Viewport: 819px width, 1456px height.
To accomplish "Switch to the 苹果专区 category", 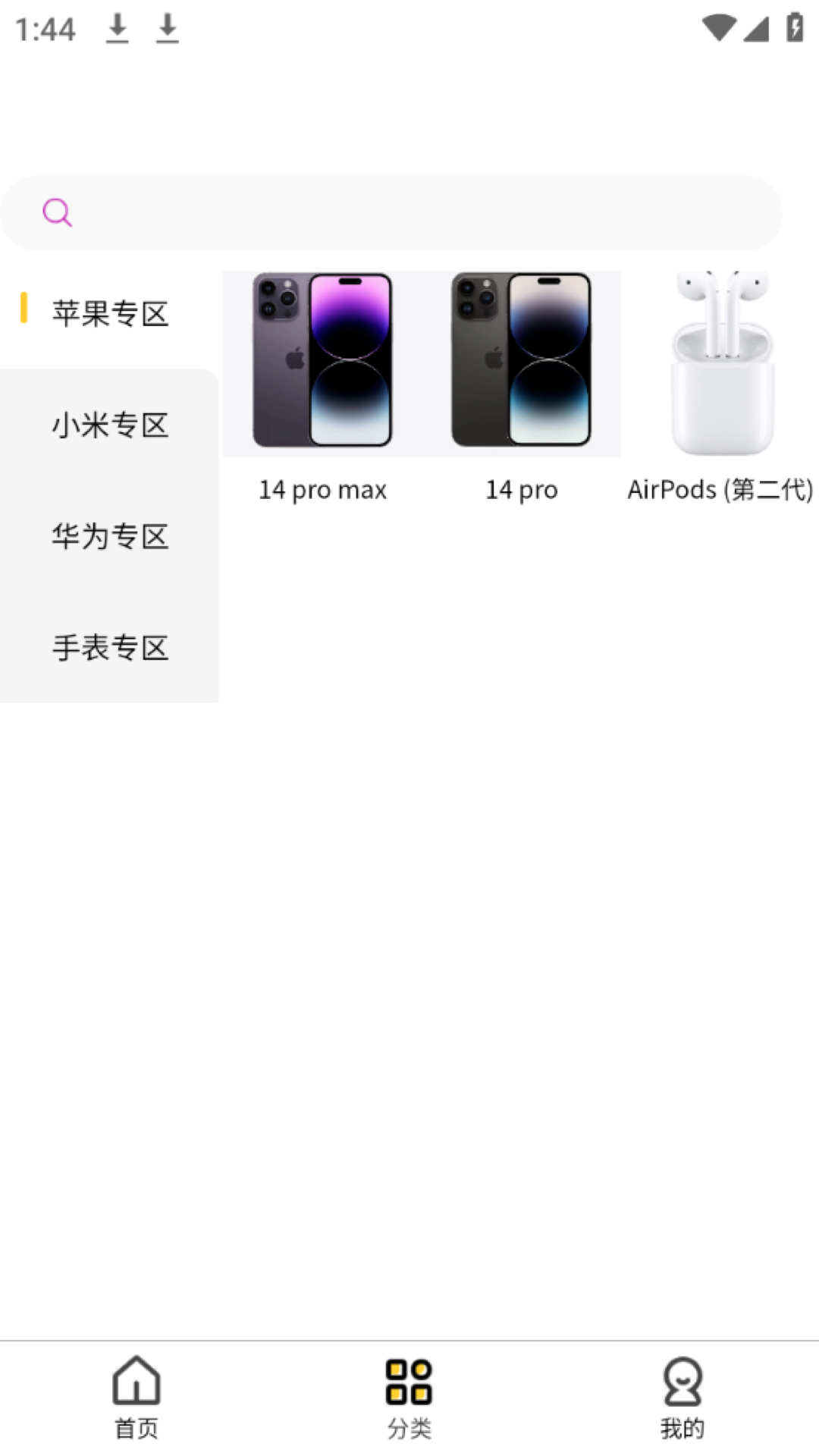I will [x=111, y=313].
